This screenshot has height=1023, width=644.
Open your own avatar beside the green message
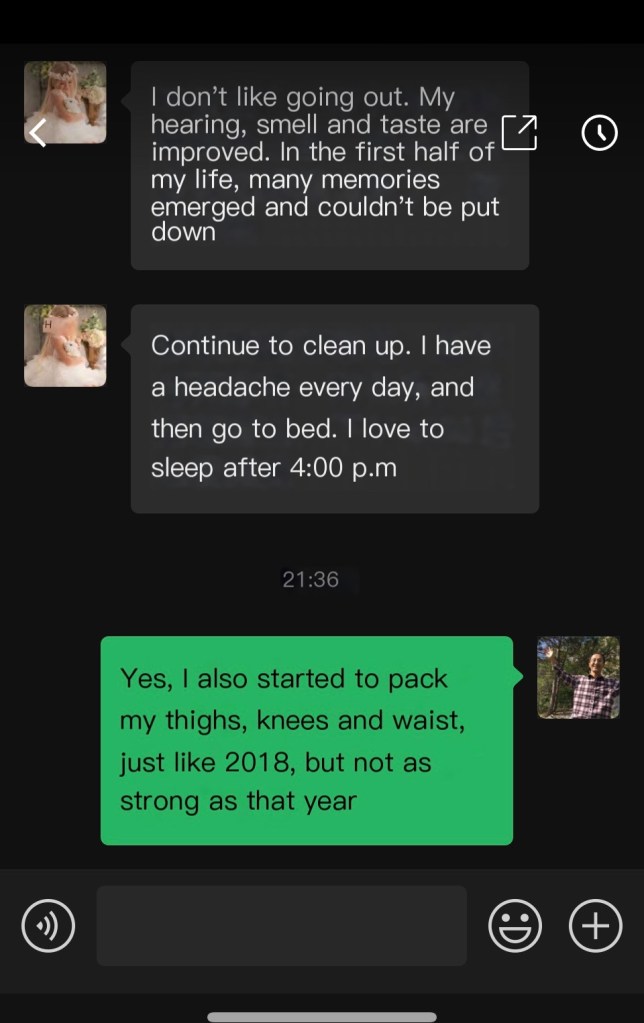pos(578,677)
